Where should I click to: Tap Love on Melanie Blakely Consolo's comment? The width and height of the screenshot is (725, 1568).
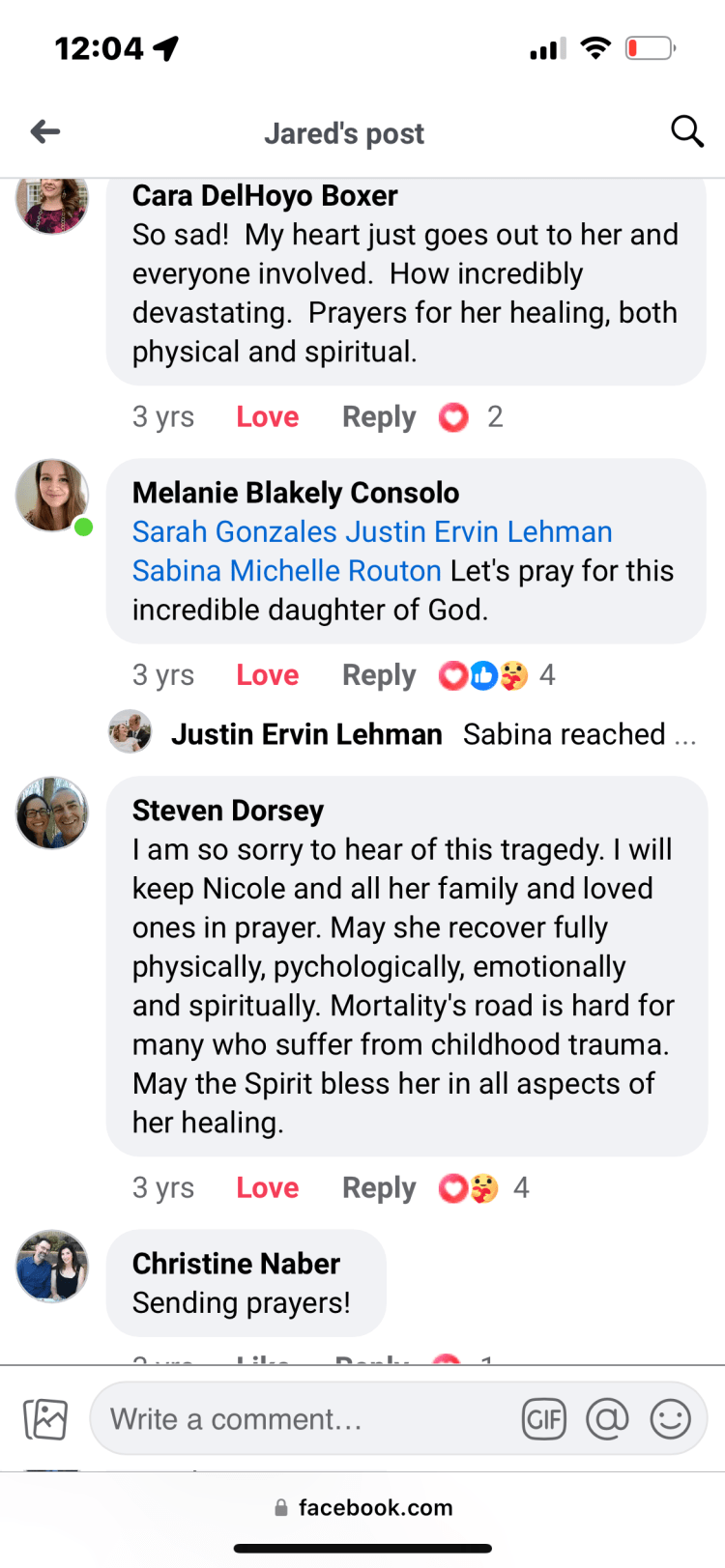(267, 675)
